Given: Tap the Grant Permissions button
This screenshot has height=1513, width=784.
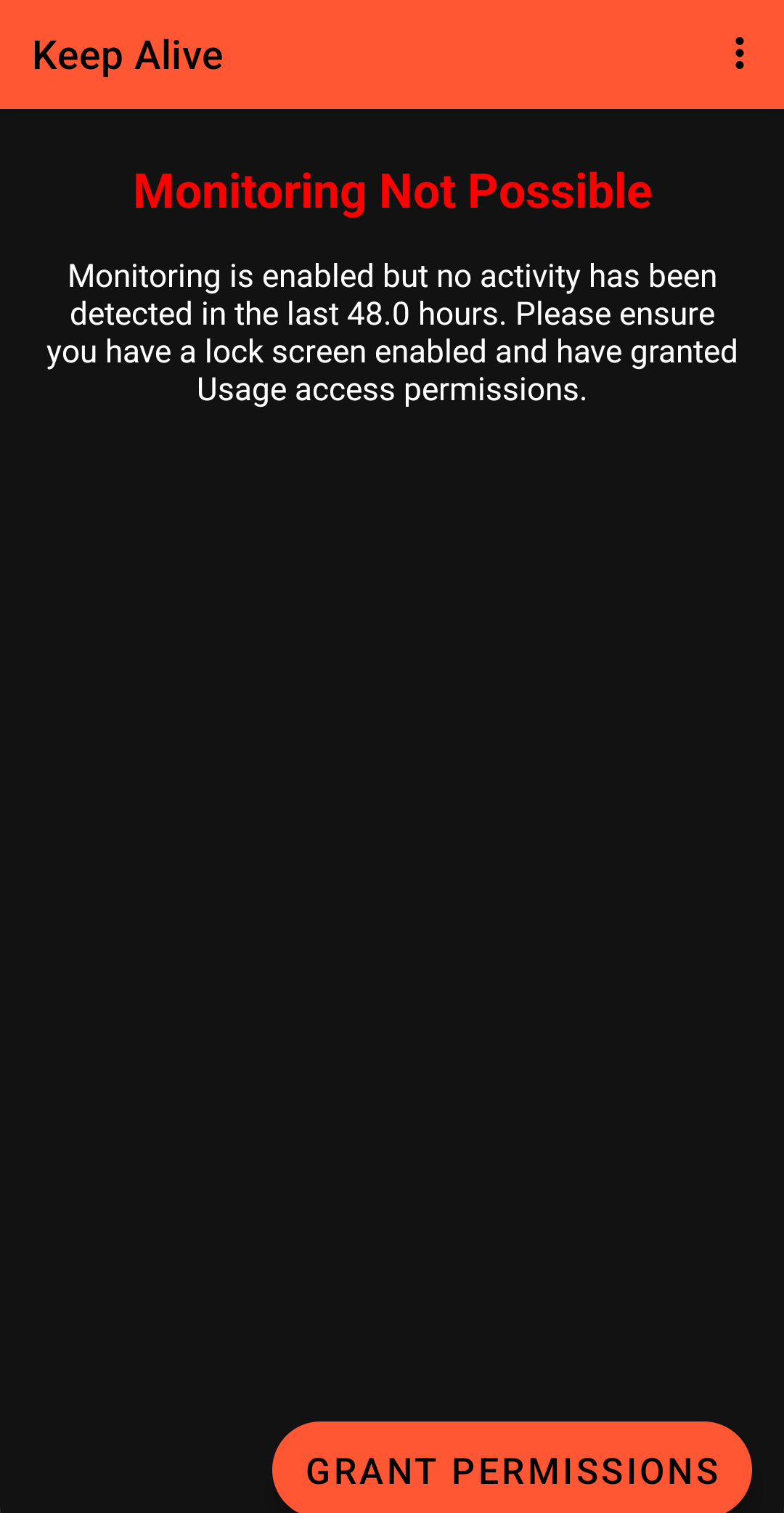Looking at the screenshot, I should (x=512, y=1468).
